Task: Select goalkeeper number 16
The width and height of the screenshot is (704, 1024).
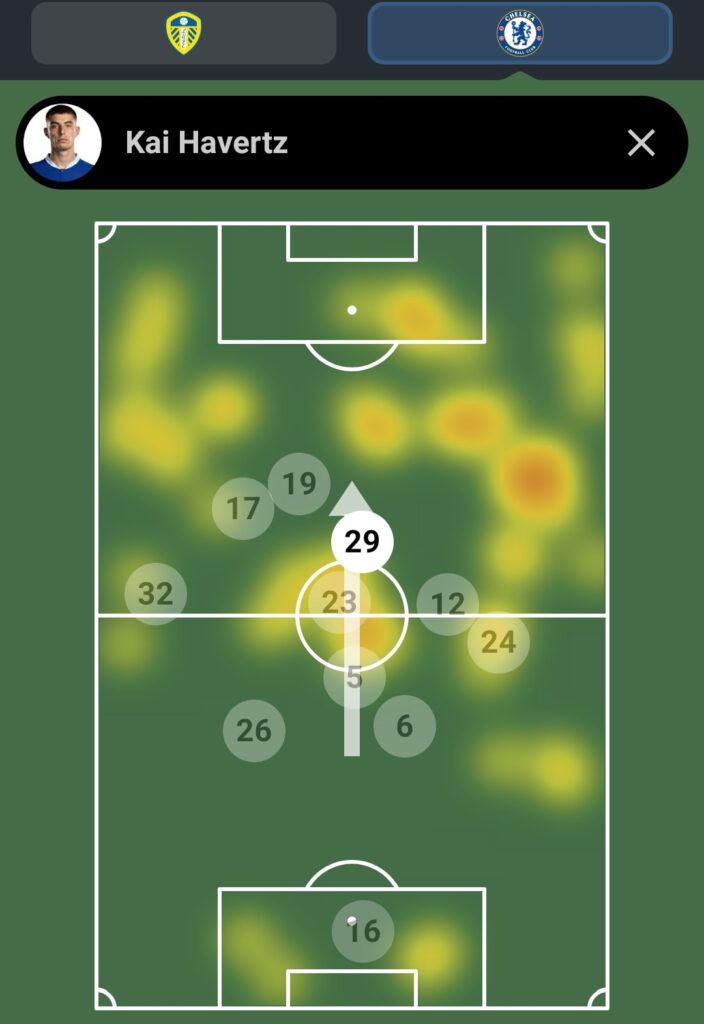Action: 363,931
